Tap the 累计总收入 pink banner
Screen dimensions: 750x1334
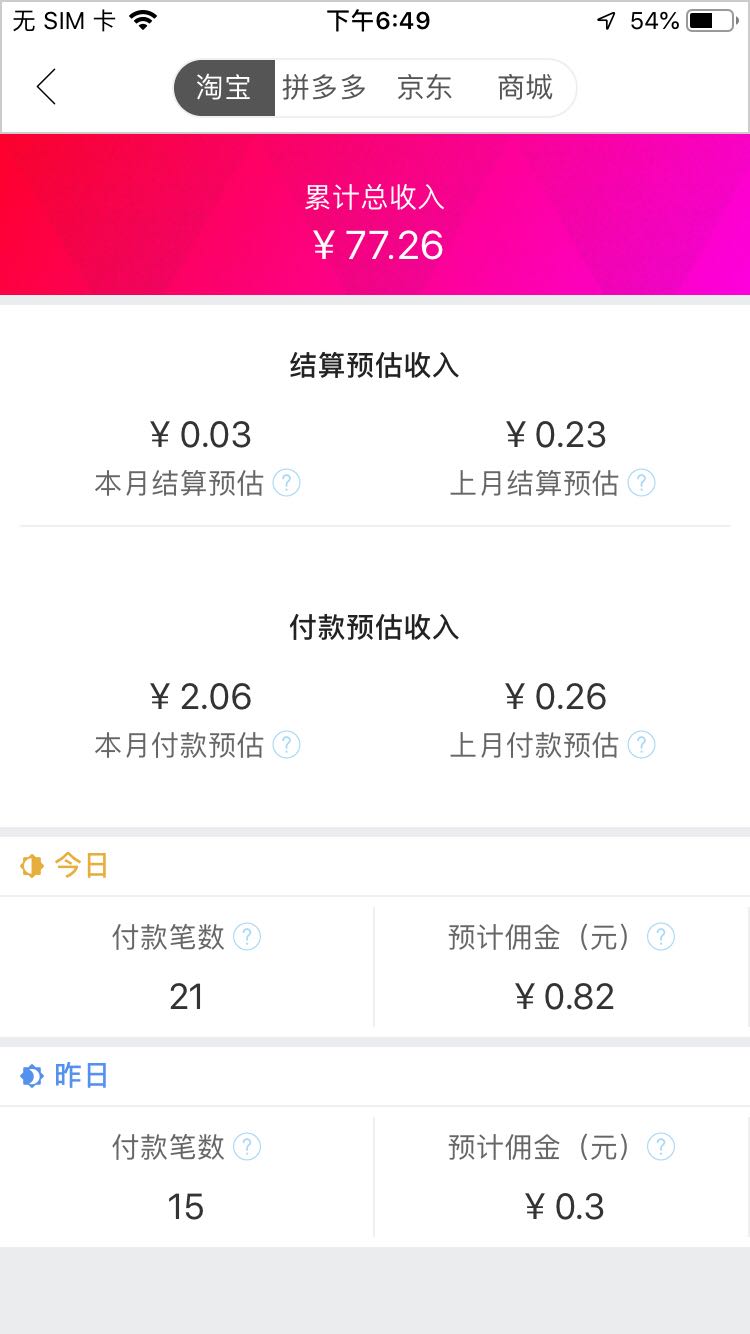click(x=375, y=215)
